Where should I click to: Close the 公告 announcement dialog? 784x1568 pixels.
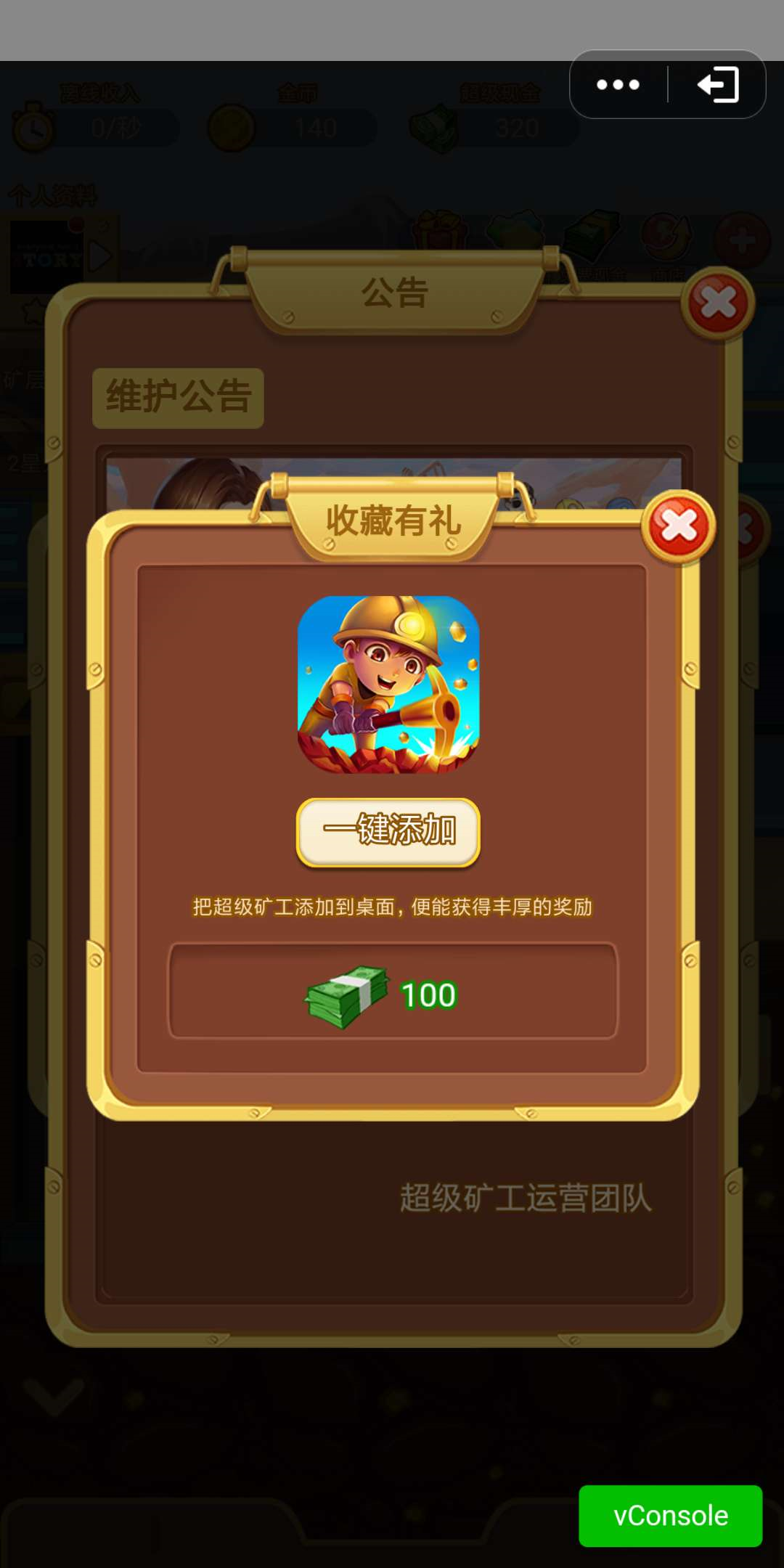point(718,303)
